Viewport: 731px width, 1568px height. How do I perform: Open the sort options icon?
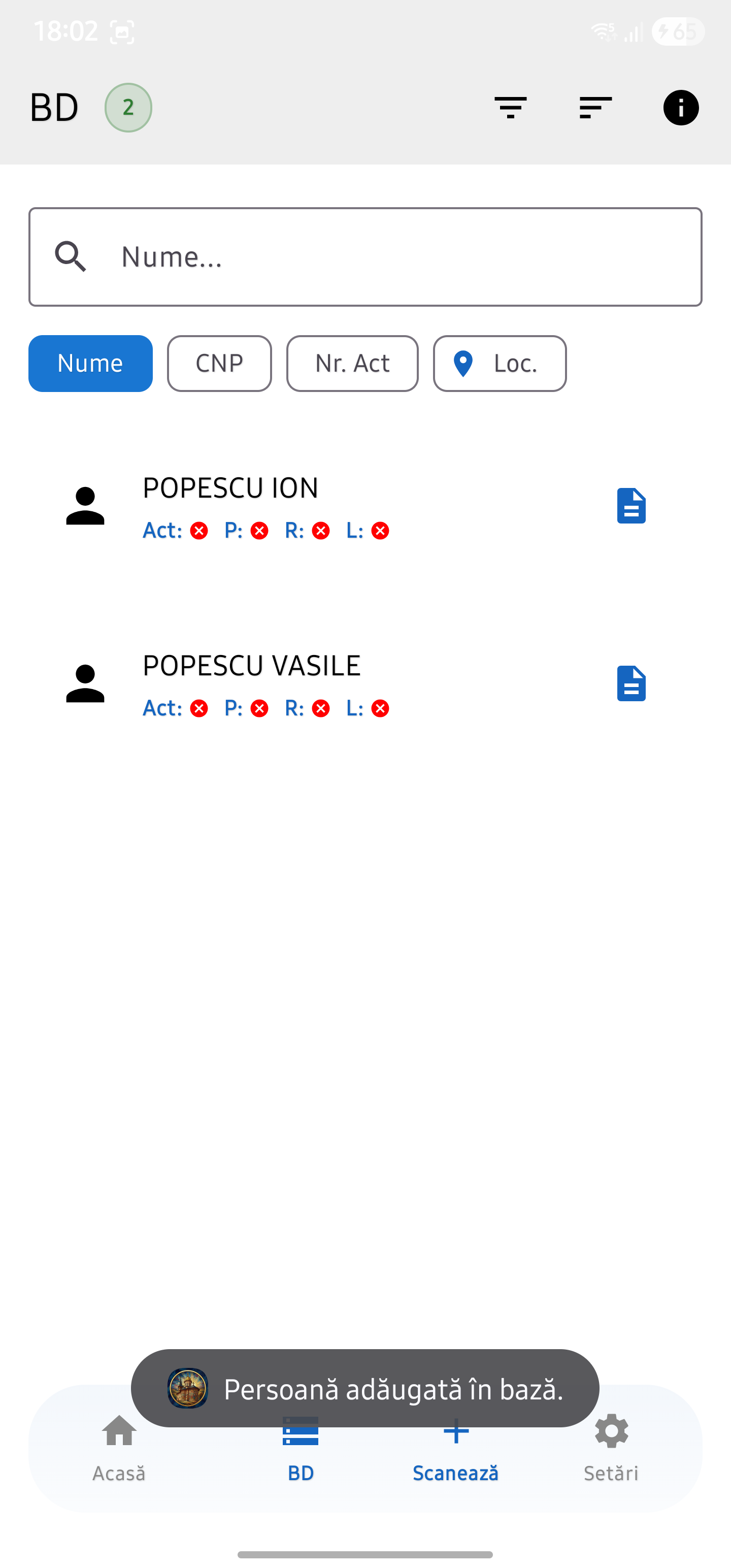[x=595, y=108]
